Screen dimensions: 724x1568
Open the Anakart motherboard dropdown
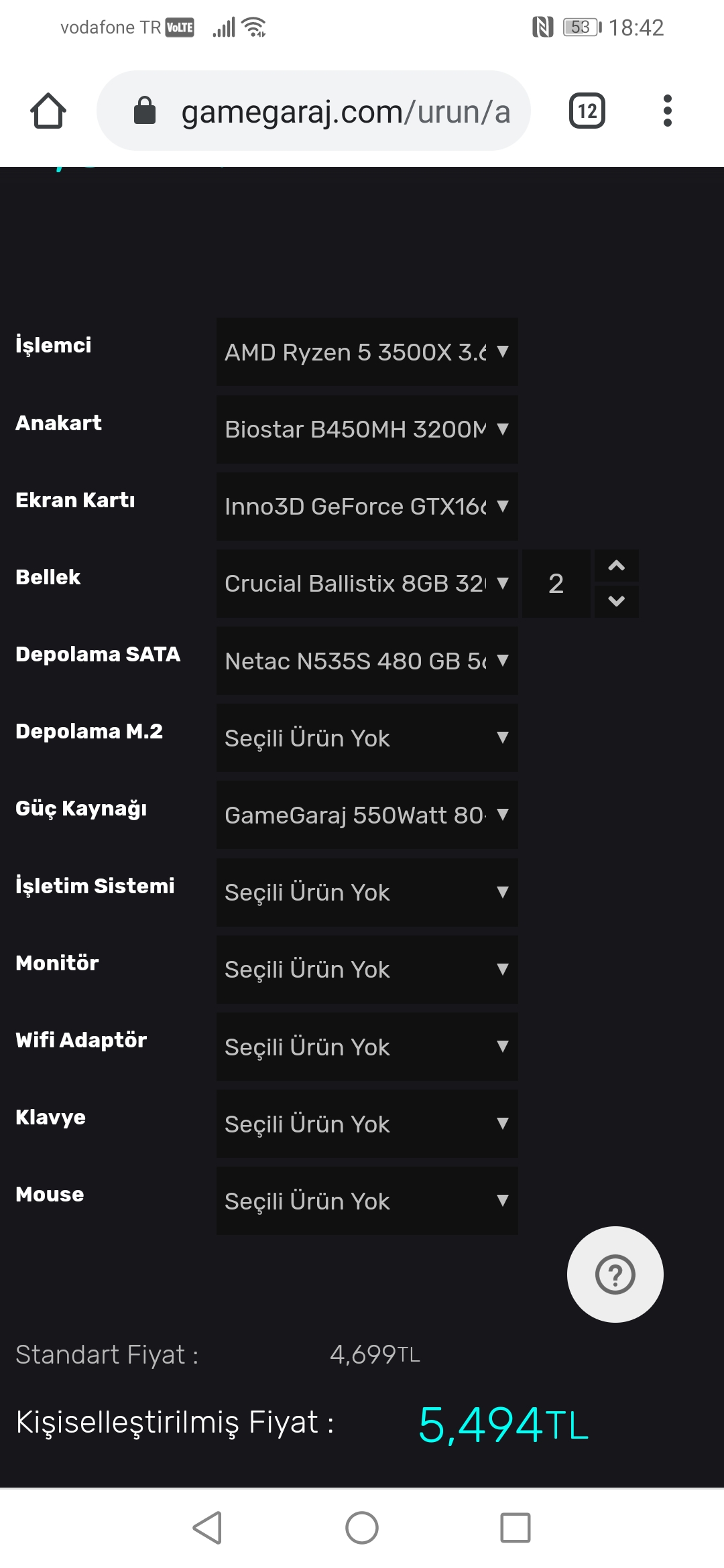pyautogui.click(x=367, y=430)
